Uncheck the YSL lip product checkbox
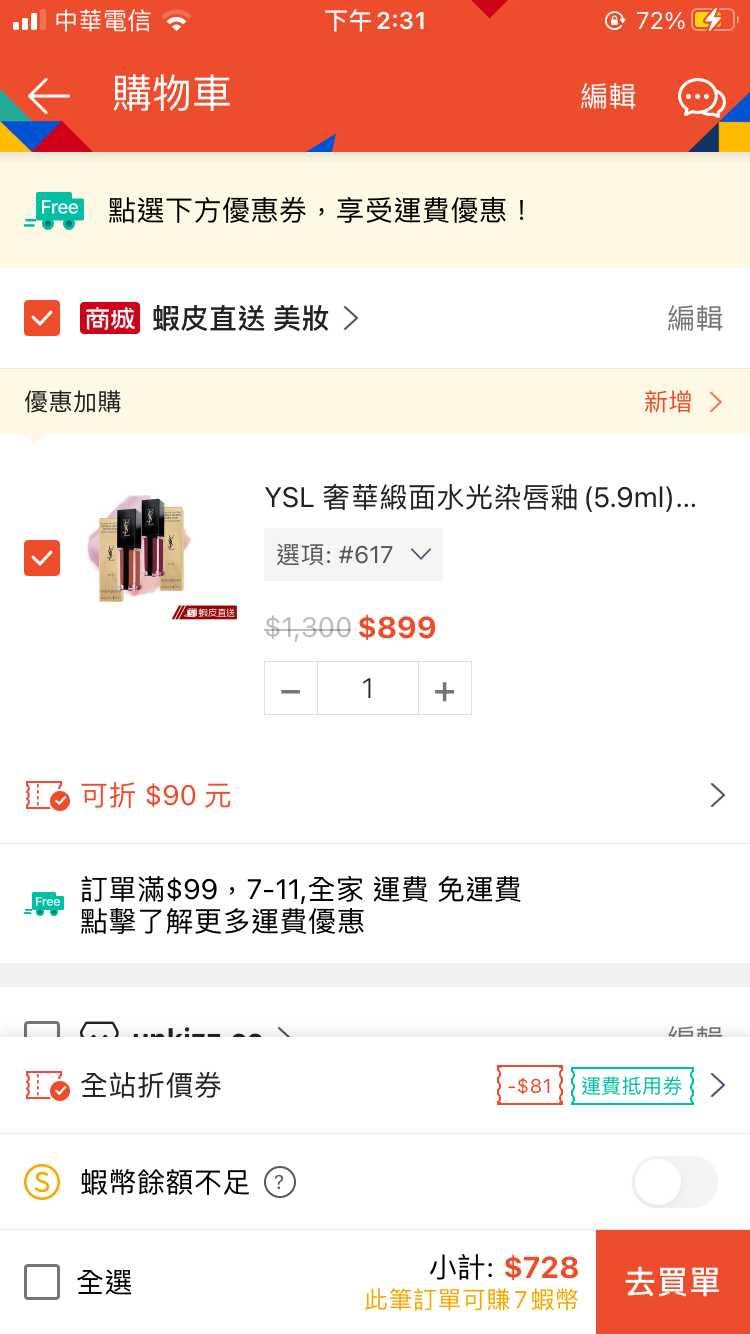This screenshot has width=750, height=1334. [x=42, y=558]
